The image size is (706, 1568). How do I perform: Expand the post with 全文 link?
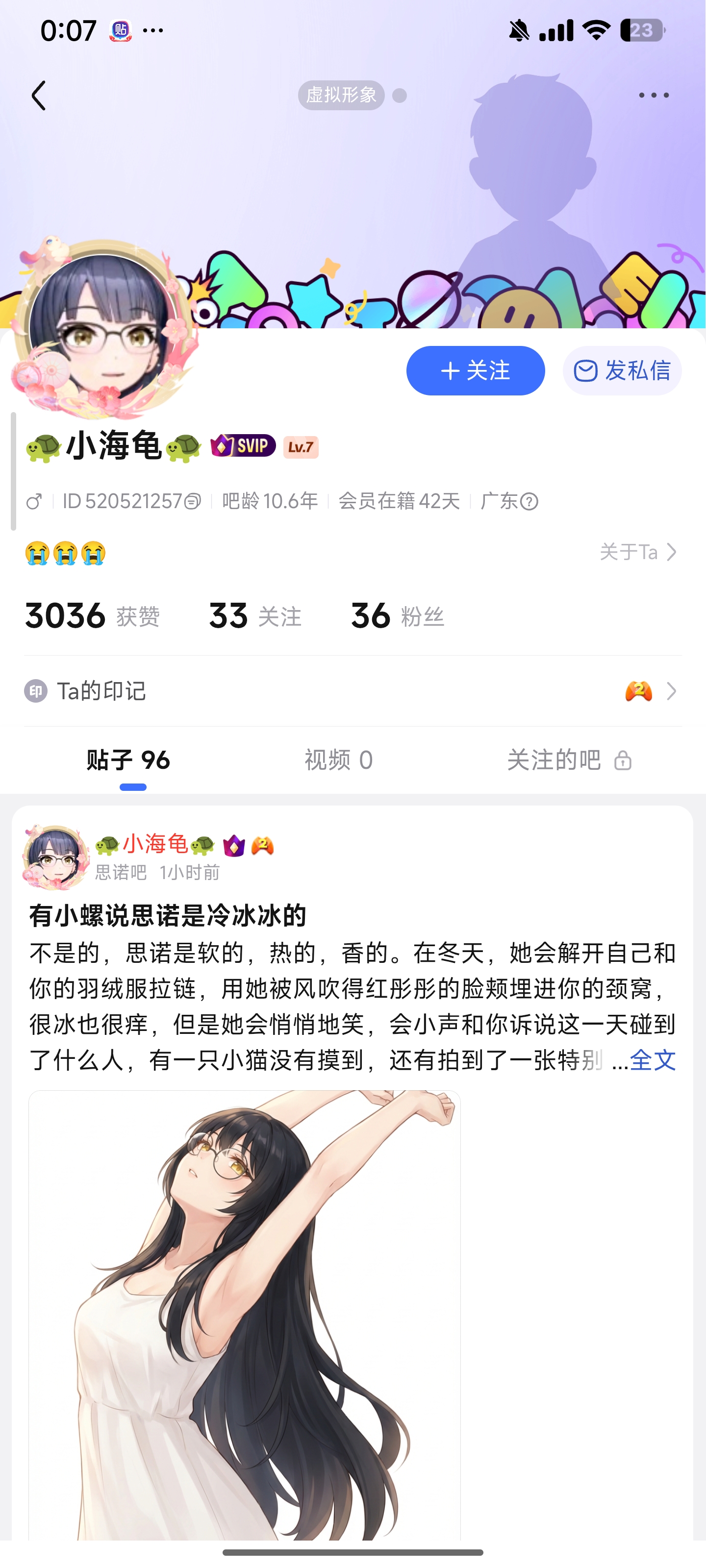pyautogui.click(x=652, y=1060)
